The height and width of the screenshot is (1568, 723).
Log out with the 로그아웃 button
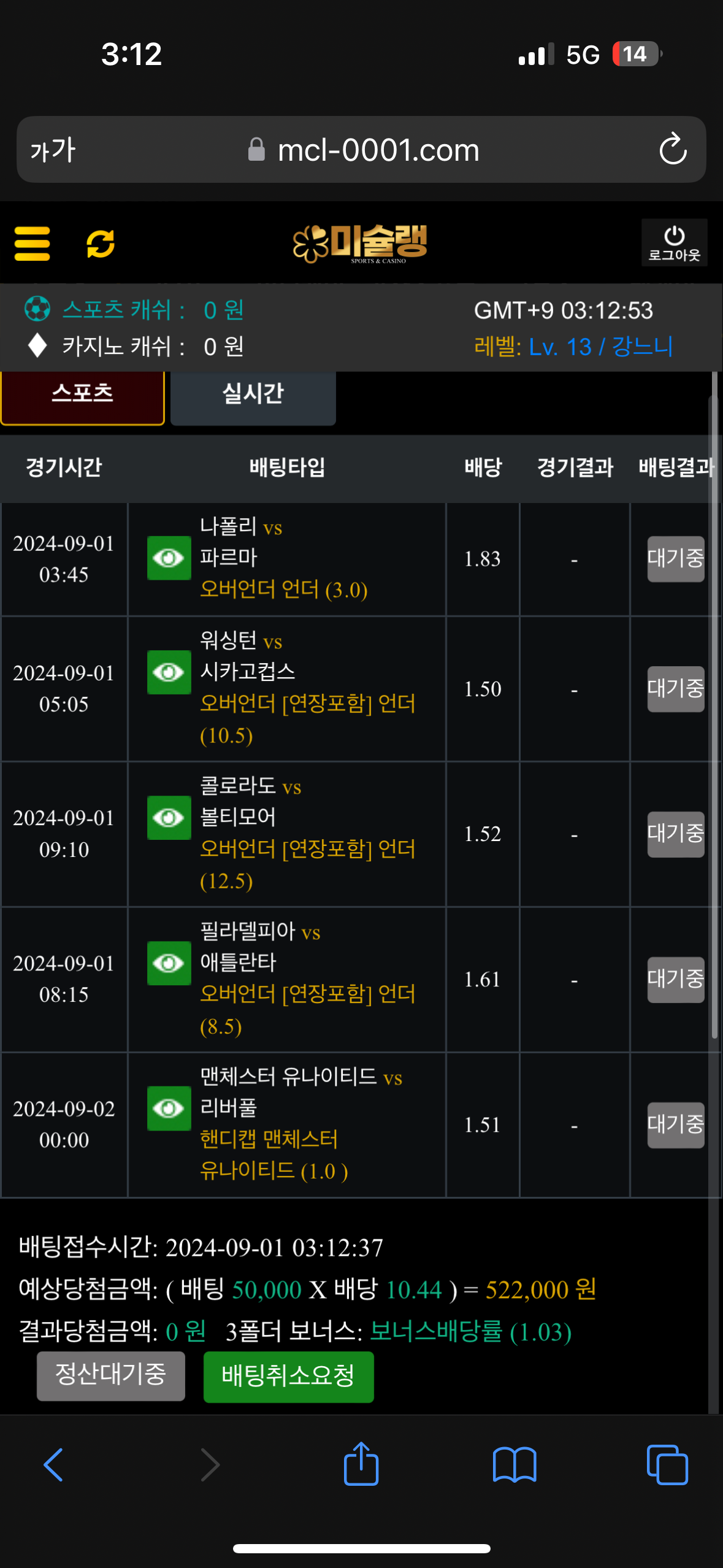coord(674,243)
